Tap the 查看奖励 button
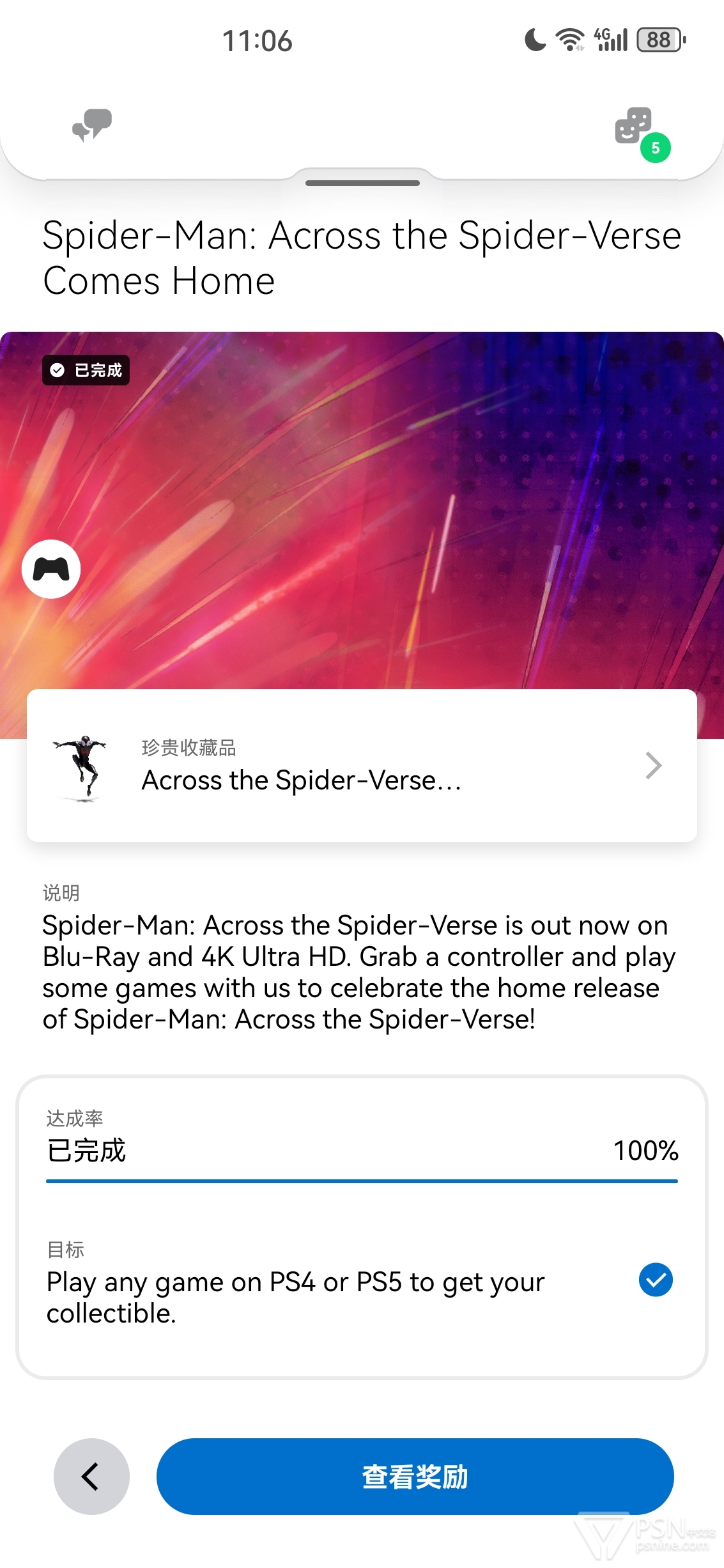This screenshot has height=1568, width=724. click(415, 1477)
